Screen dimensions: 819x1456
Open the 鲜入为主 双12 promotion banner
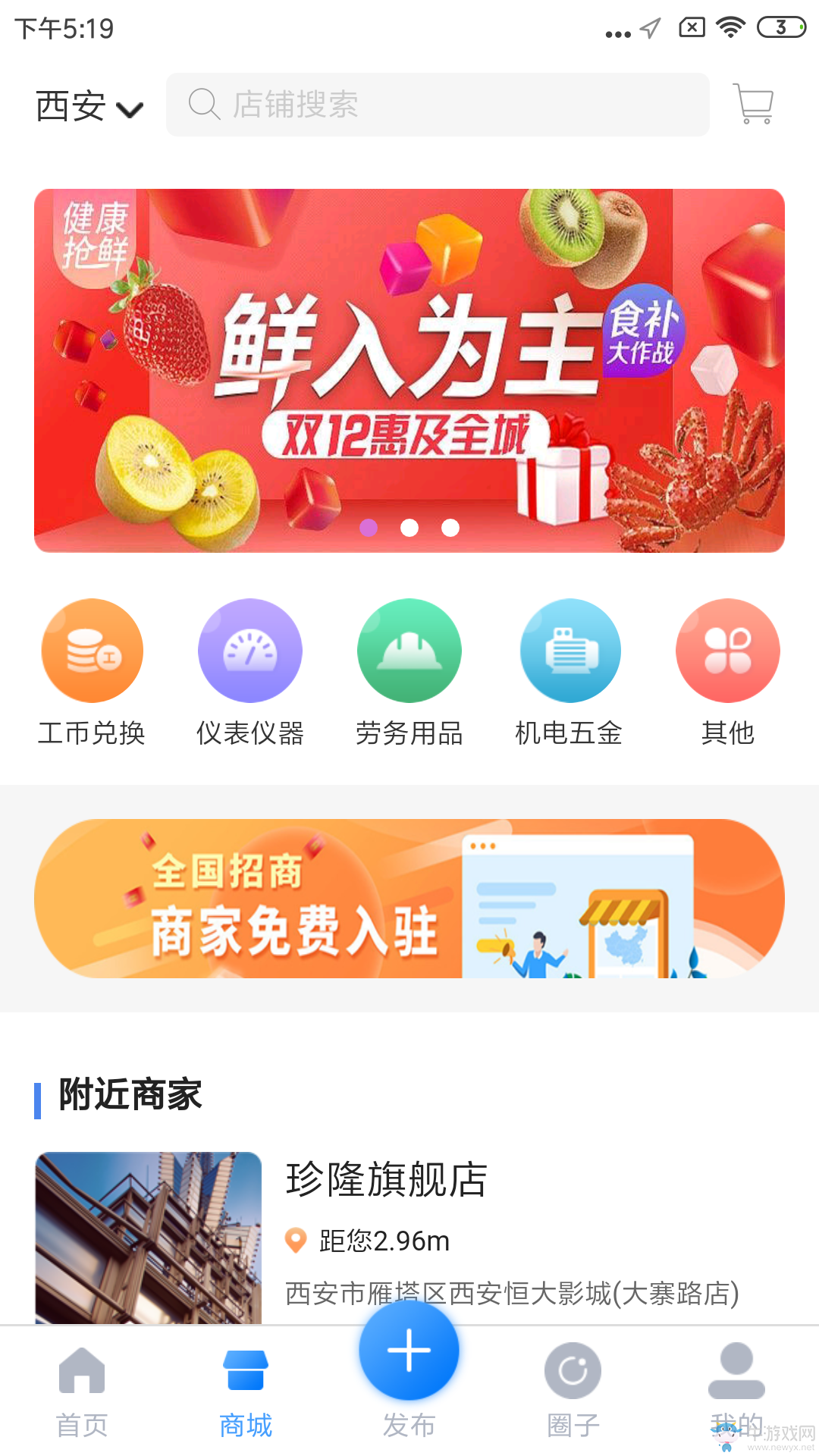[x=409, y=370]
